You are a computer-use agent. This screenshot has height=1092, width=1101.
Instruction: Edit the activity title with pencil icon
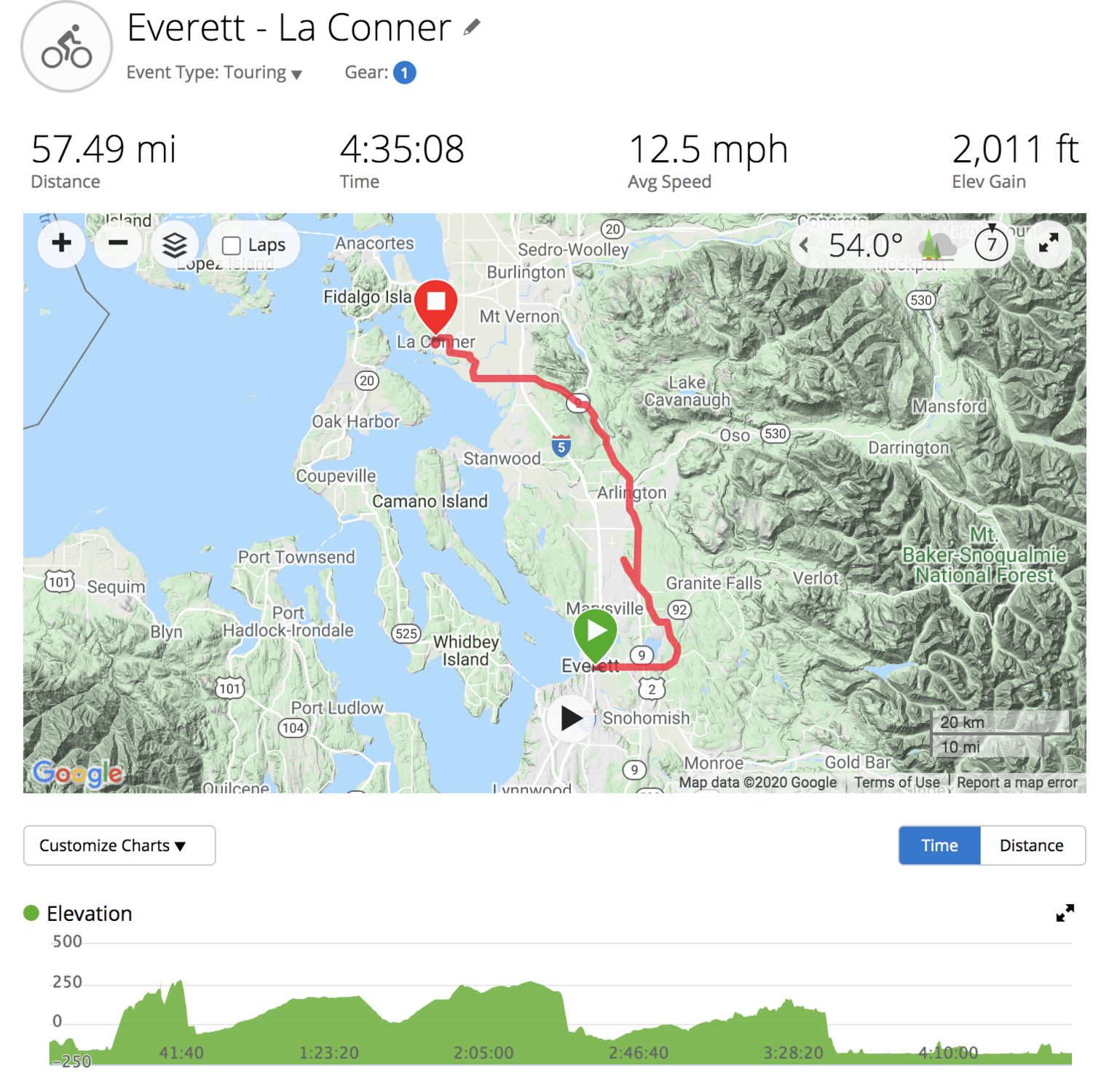click(x=472, y=28)
